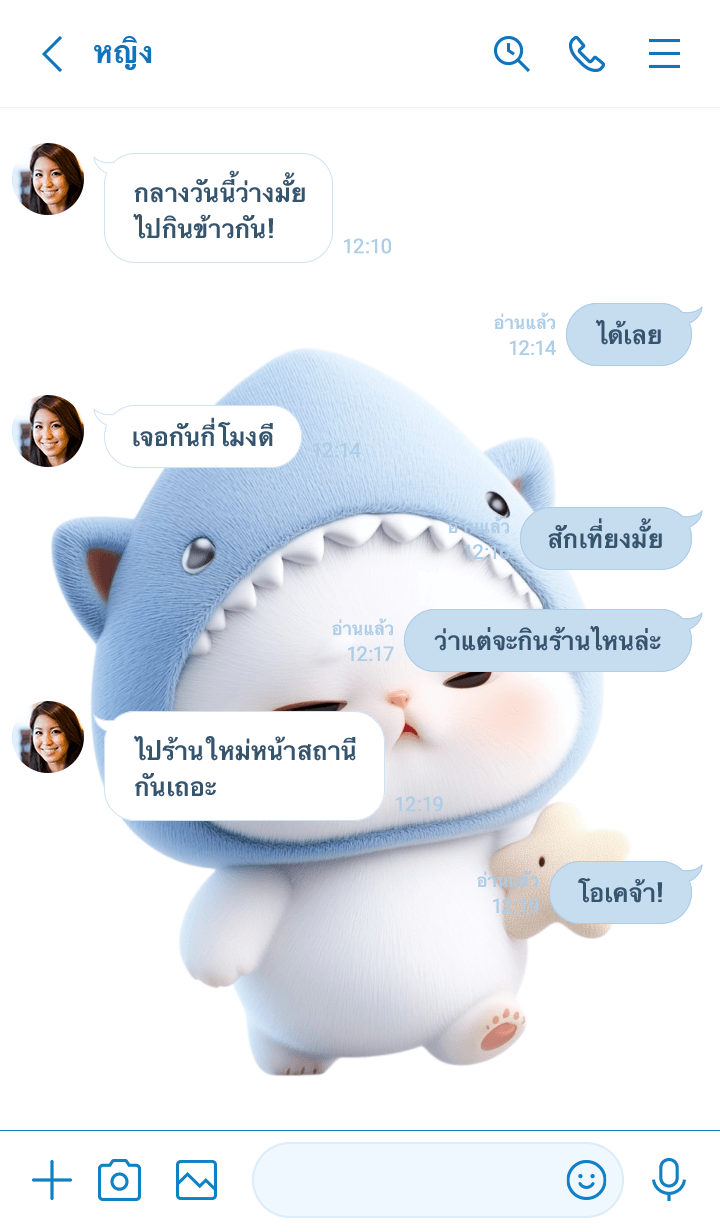Go back from the chat with หญิง
Screen dimensions: 720x1232
(x=52, y=54)
